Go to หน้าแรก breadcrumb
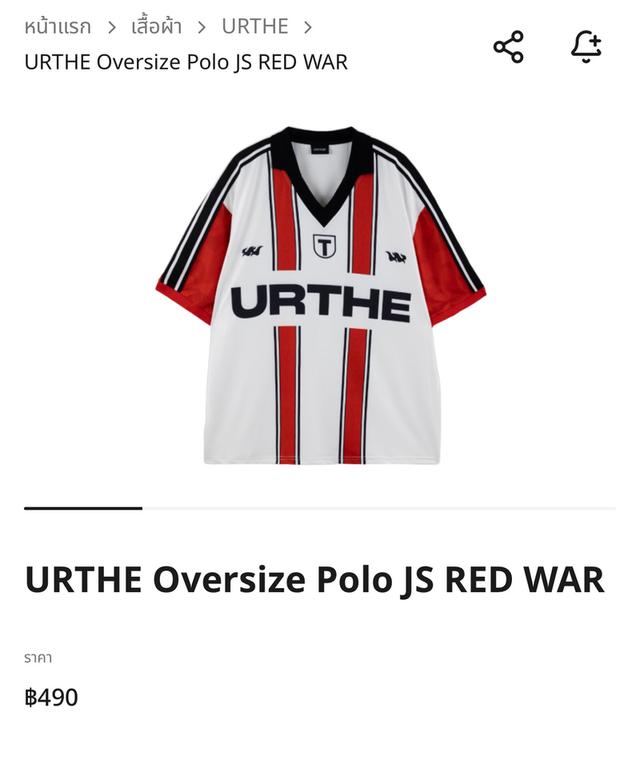640x764 pixels. [x=57, y=26]
